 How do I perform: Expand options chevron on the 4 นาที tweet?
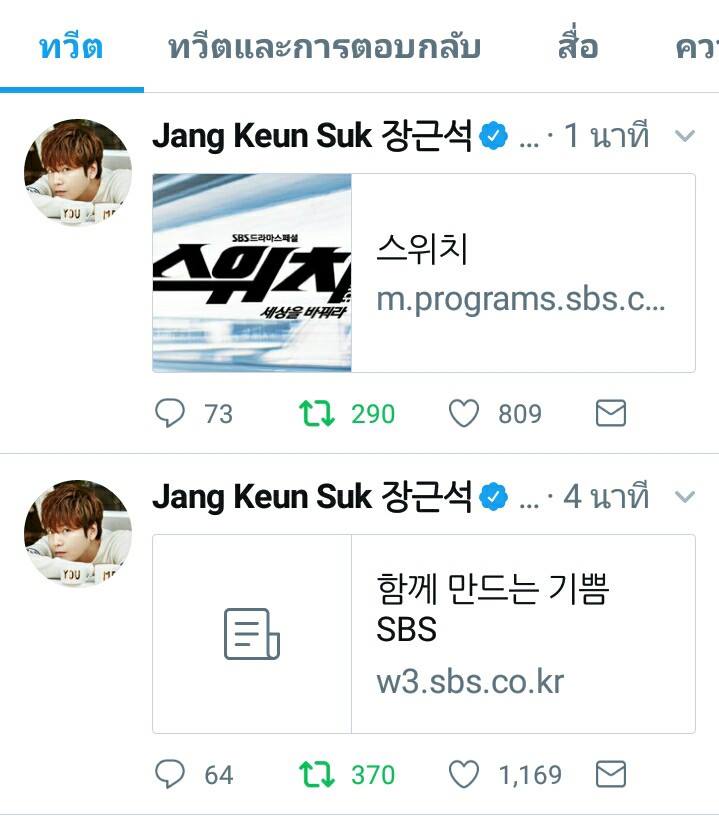685,497
